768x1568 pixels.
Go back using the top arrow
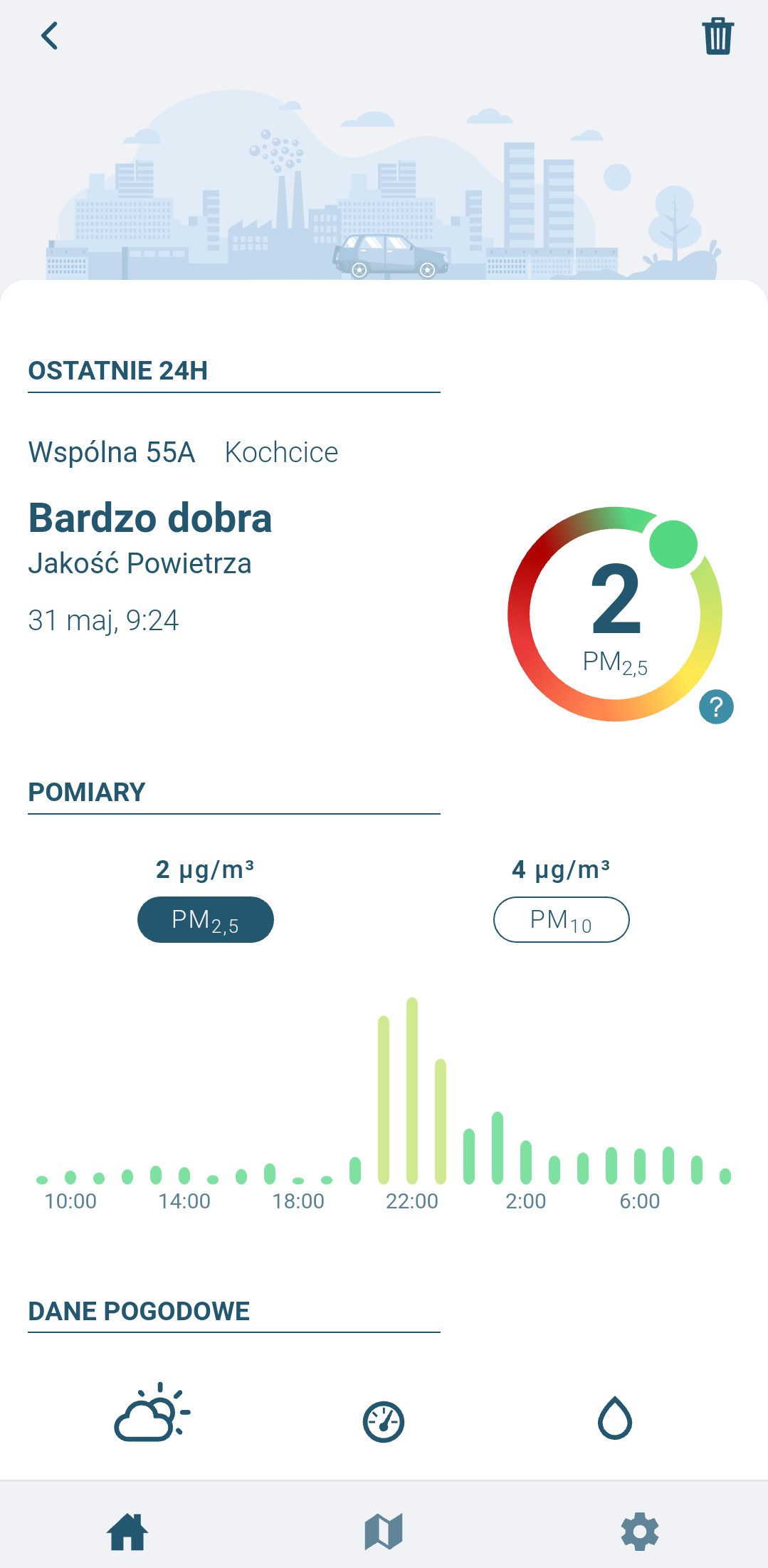[x=49, y=36]
